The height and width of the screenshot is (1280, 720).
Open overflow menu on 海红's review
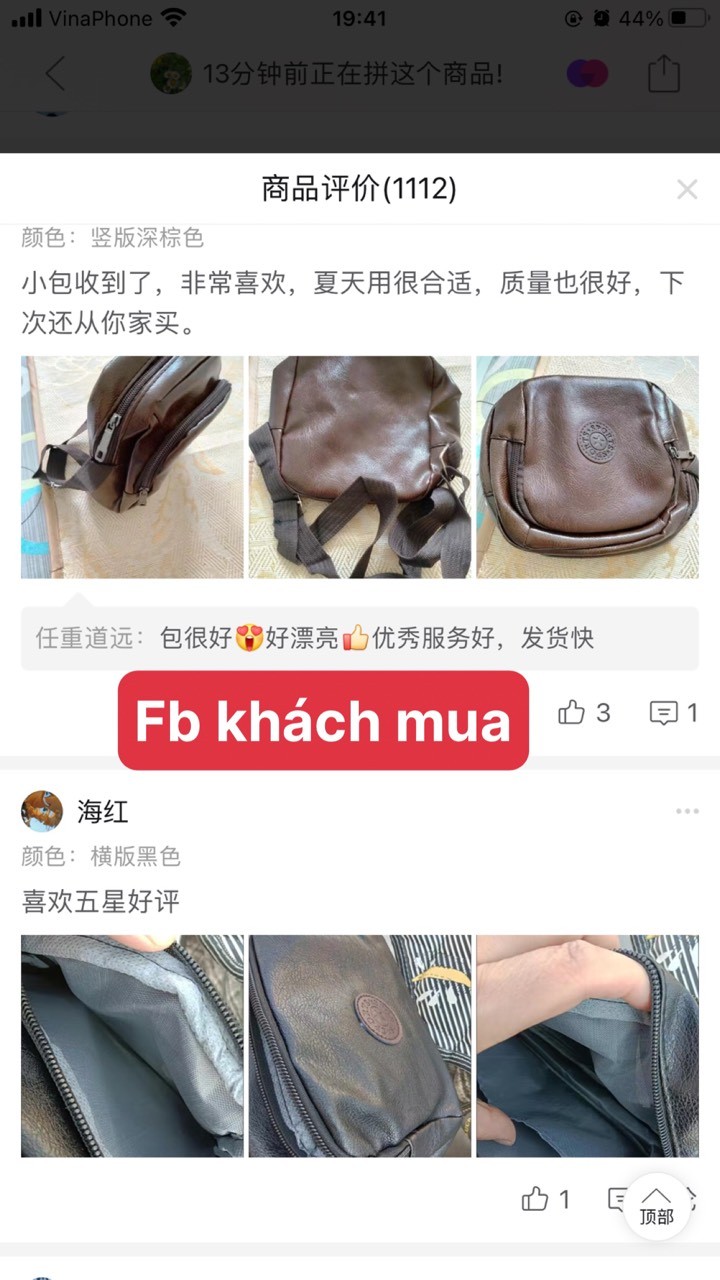686,811
